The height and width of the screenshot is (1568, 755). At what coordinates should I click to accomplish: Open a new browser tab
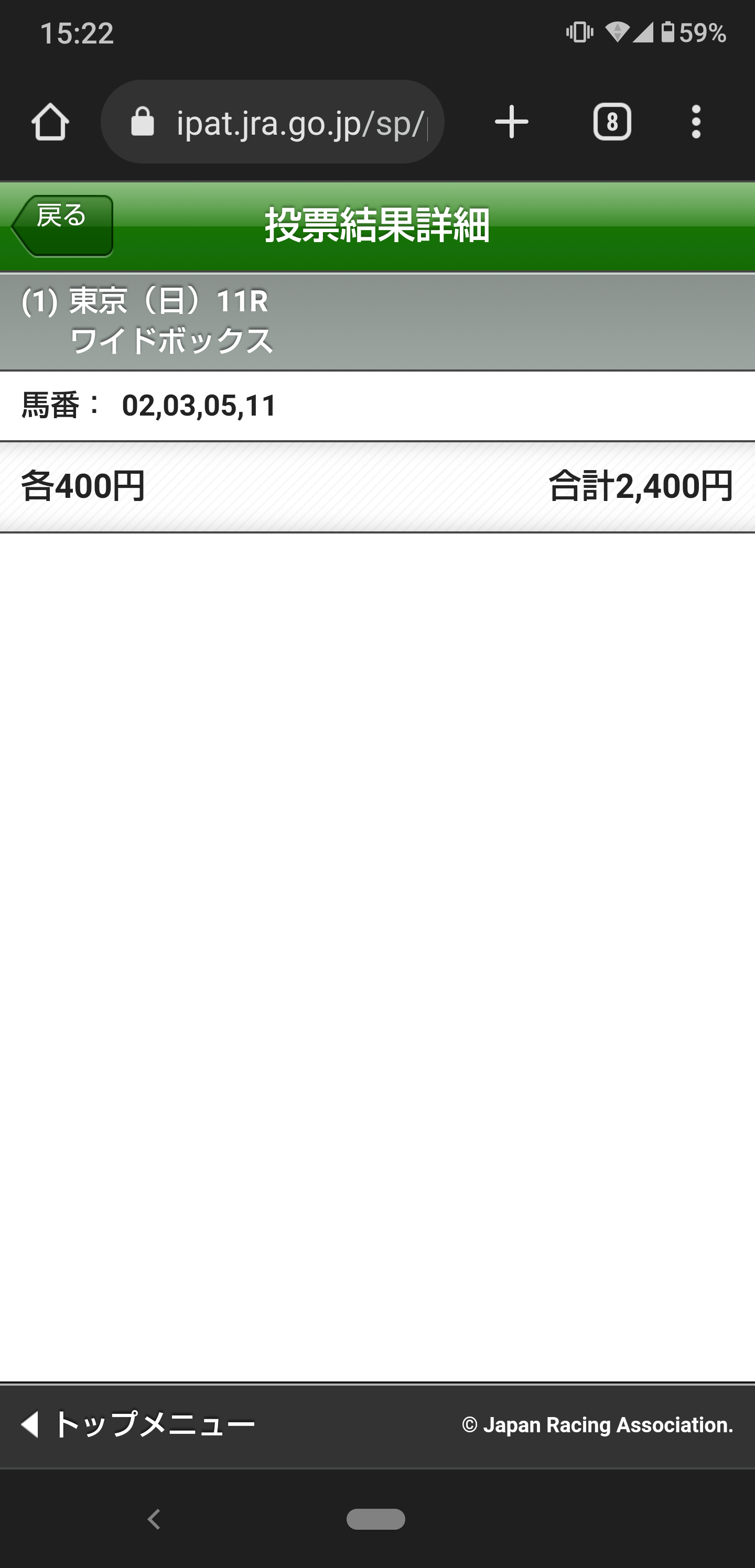point(511,122)
